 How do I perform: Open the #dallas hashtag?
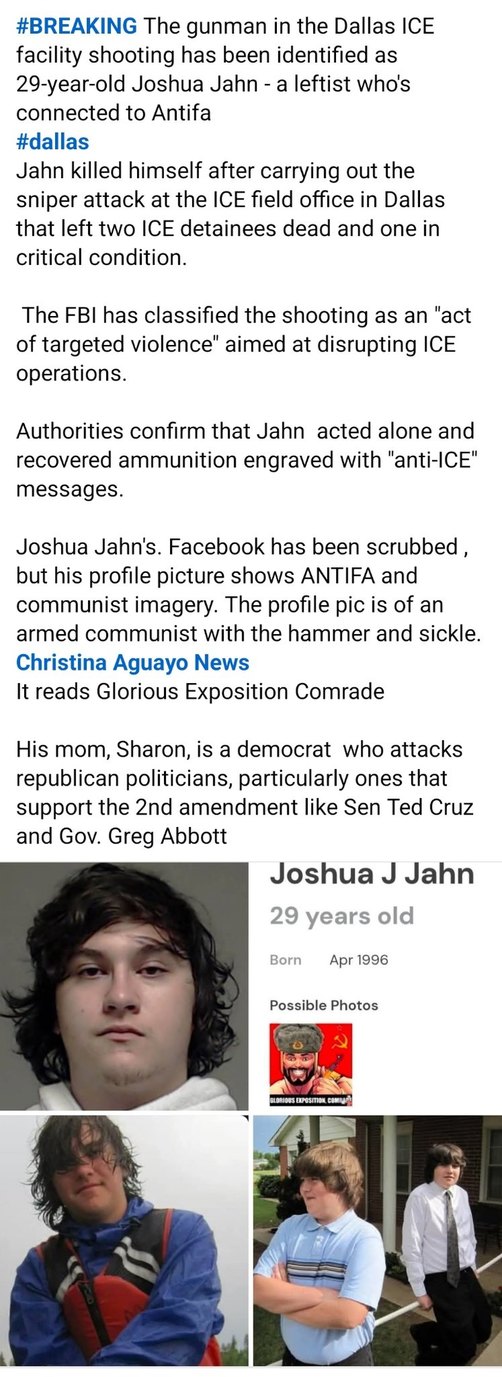52,141
